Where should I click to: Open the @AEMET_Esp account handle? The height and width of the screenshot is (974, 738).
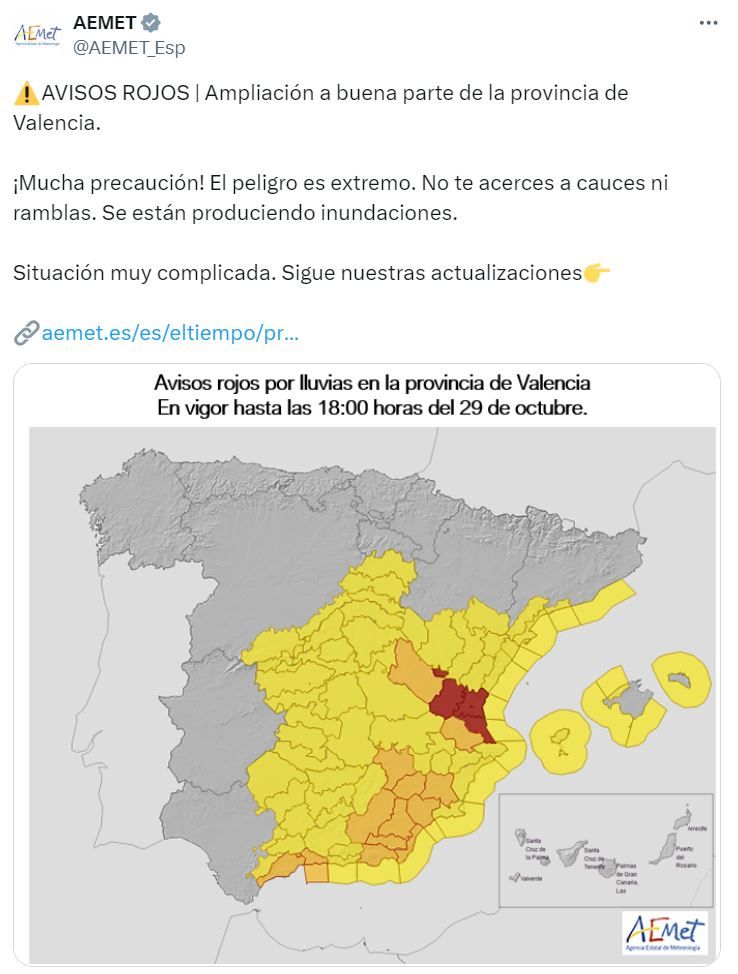click(x=129, y=47)
